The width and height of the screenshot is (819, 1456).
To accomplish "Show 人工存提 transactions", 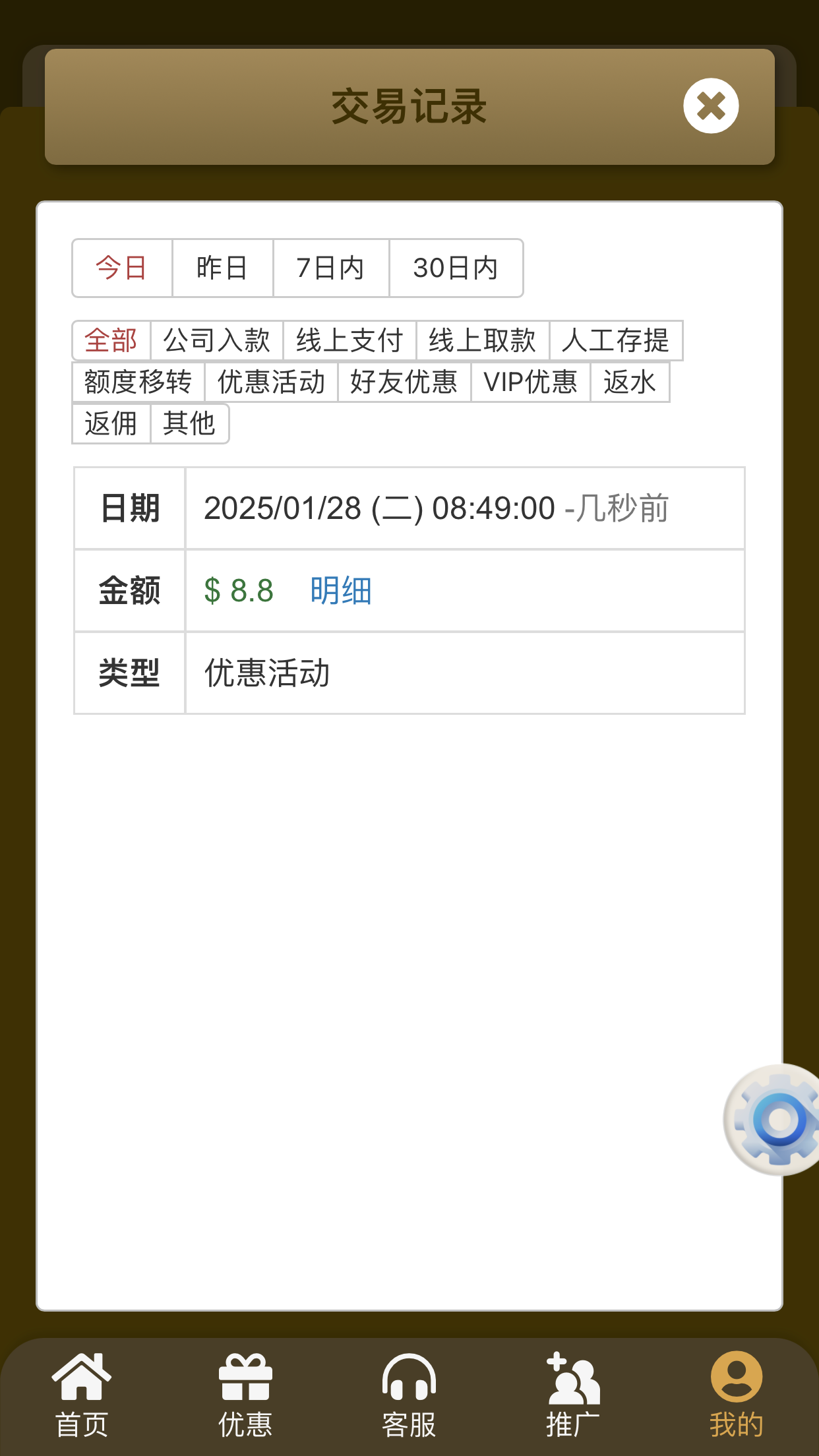I will click(615, 340).
